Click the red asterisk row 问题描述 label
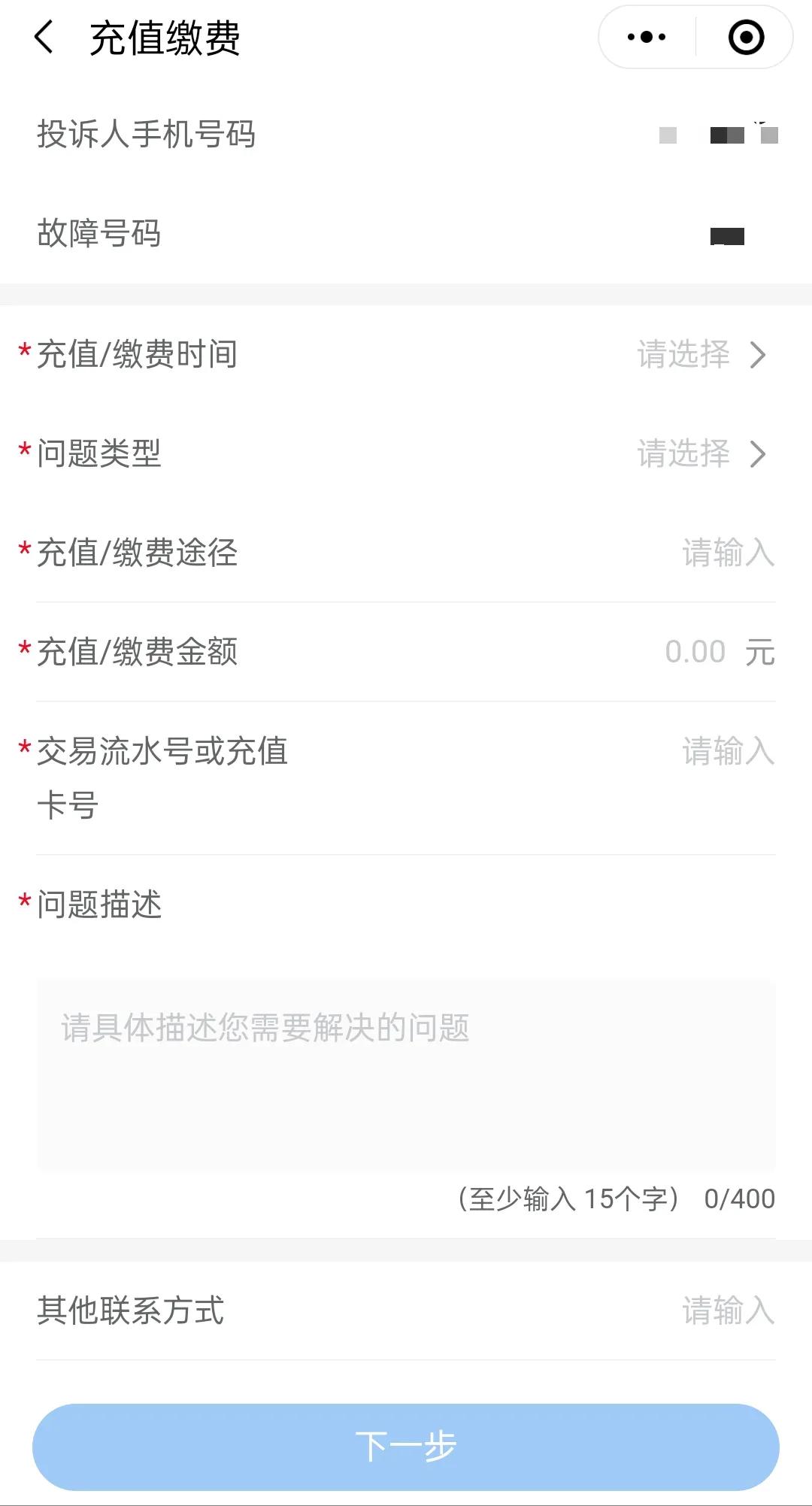812x1506 pixels. (98, 906)
